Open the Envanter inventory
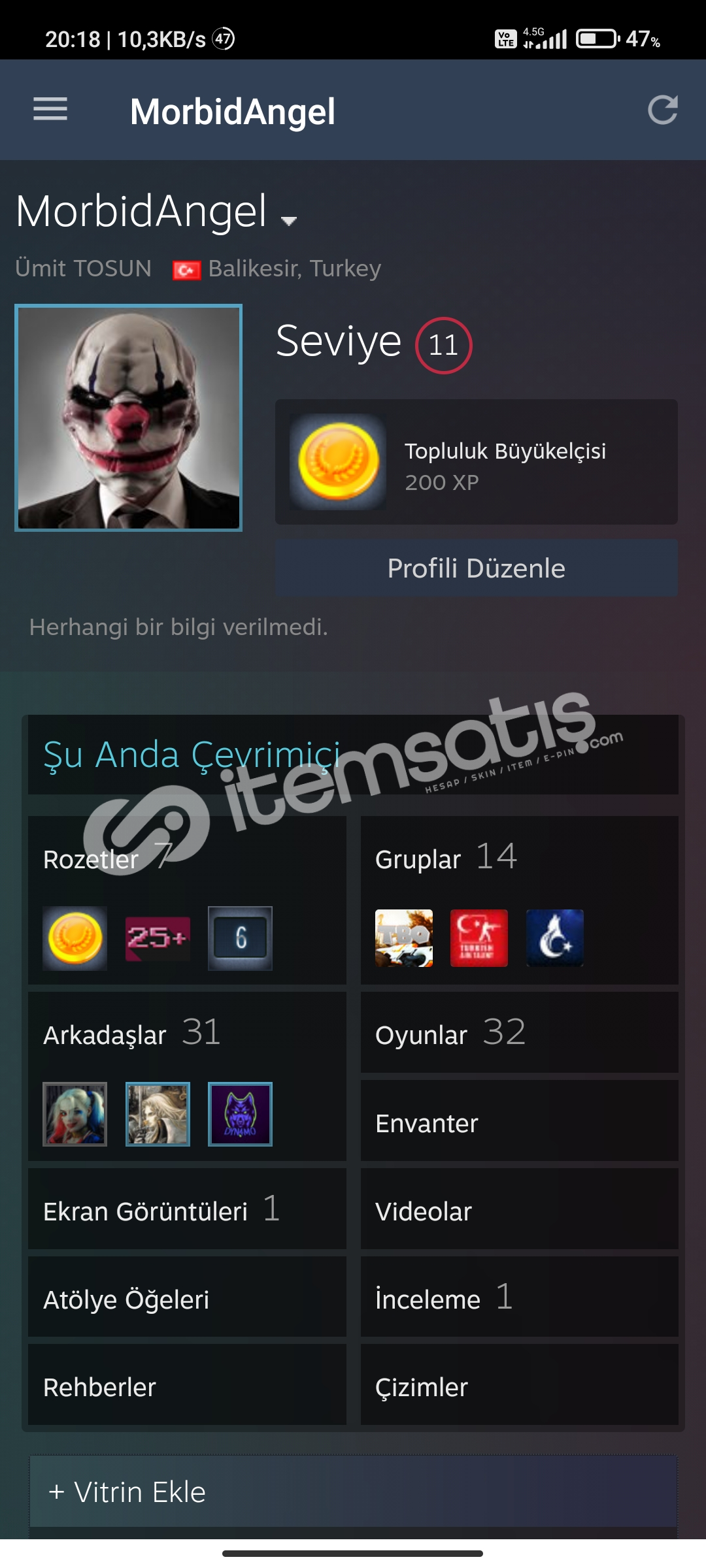 coord(519,1120)
